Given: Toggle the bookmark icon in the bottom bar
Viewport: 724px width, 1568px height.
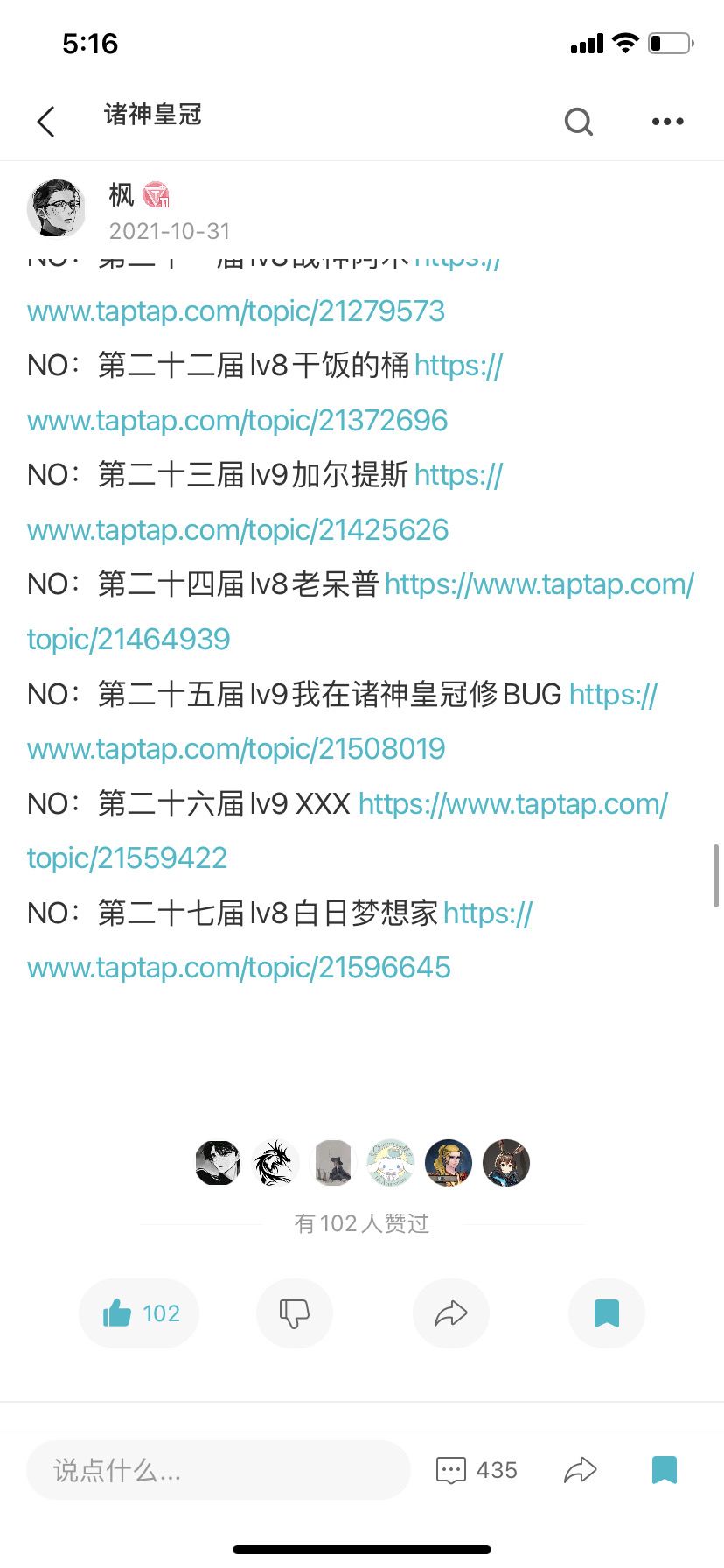Looking at the screenshot, I should [x=664, y=1469].
